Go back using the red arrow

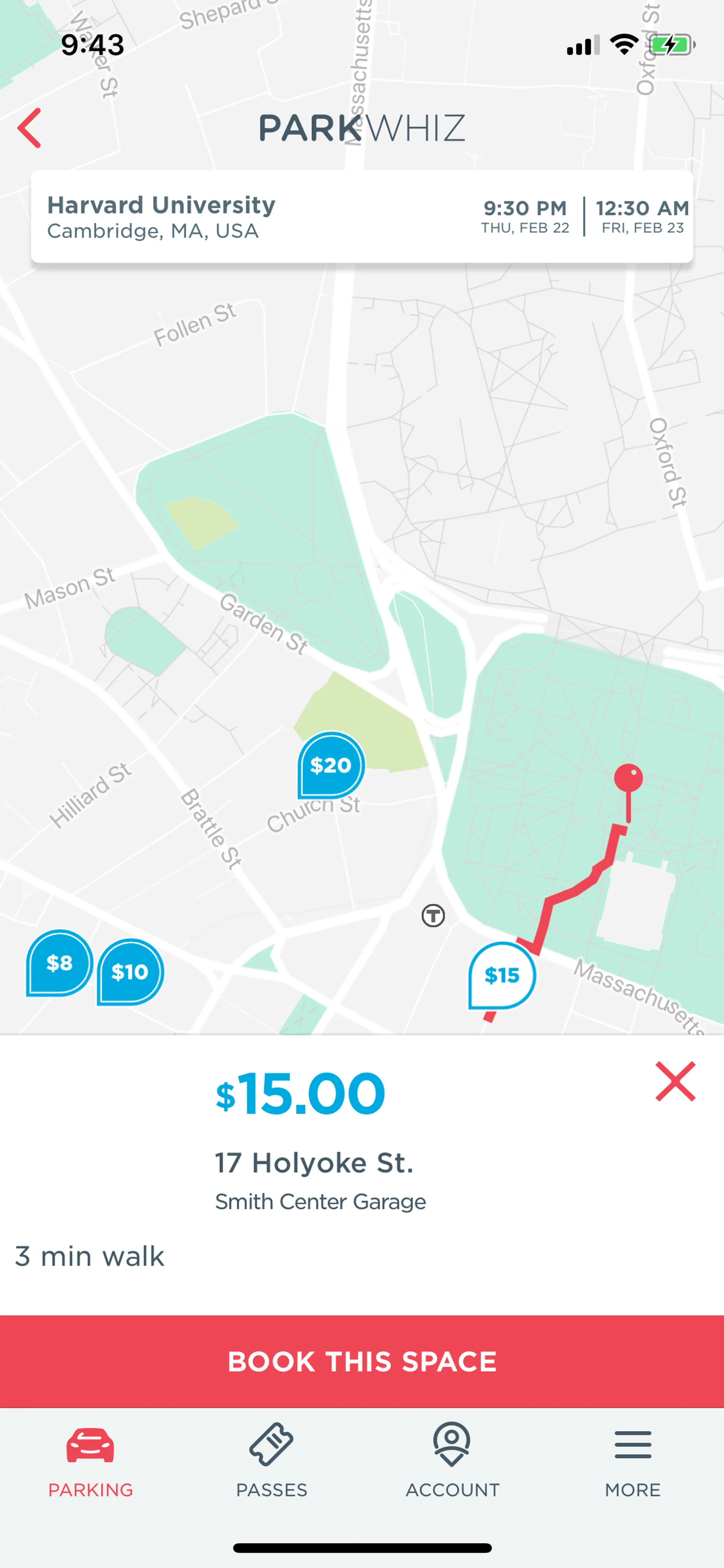pos(30,128)
